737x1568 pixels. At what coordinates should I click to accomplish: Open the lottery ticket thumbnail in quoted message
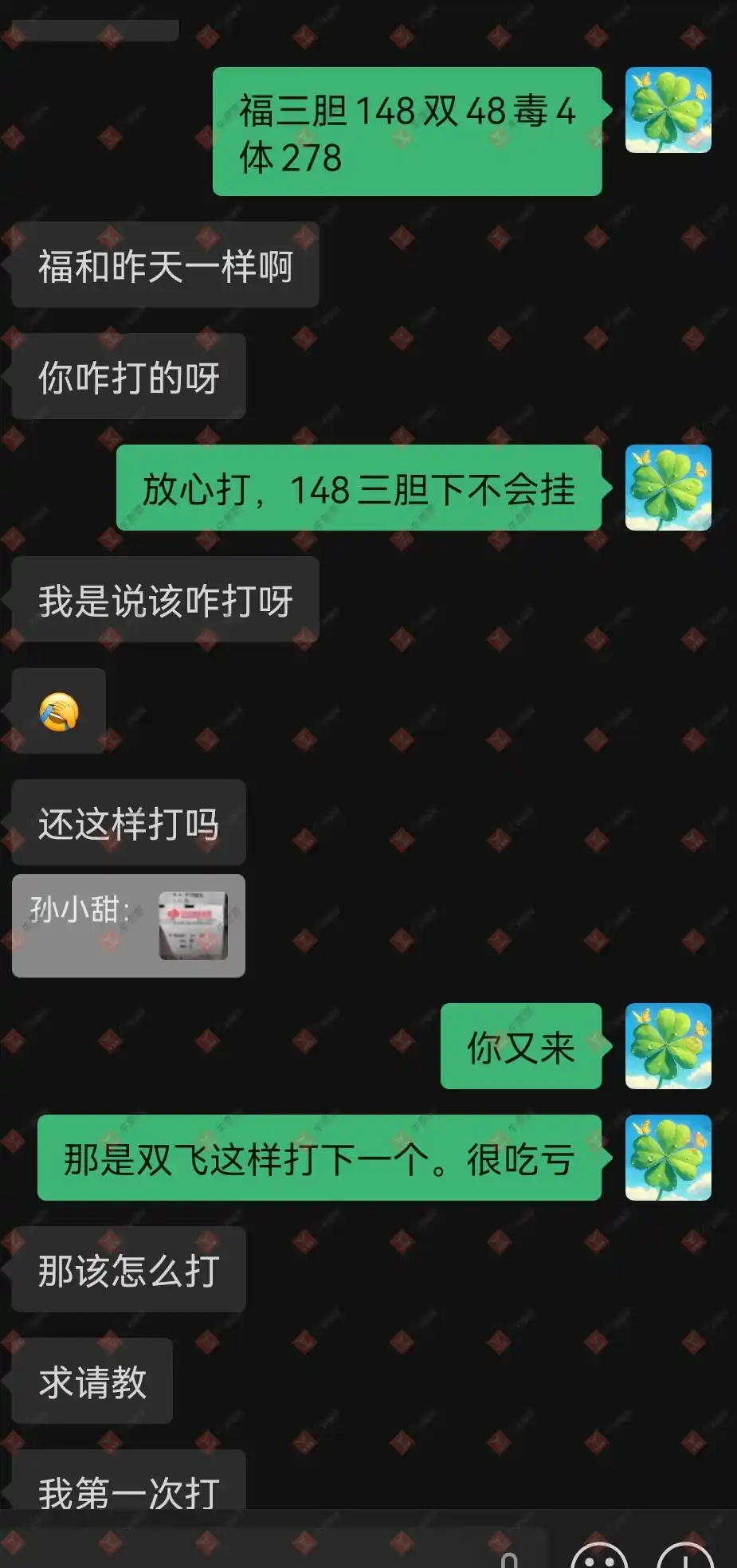(x=194, y=924)
